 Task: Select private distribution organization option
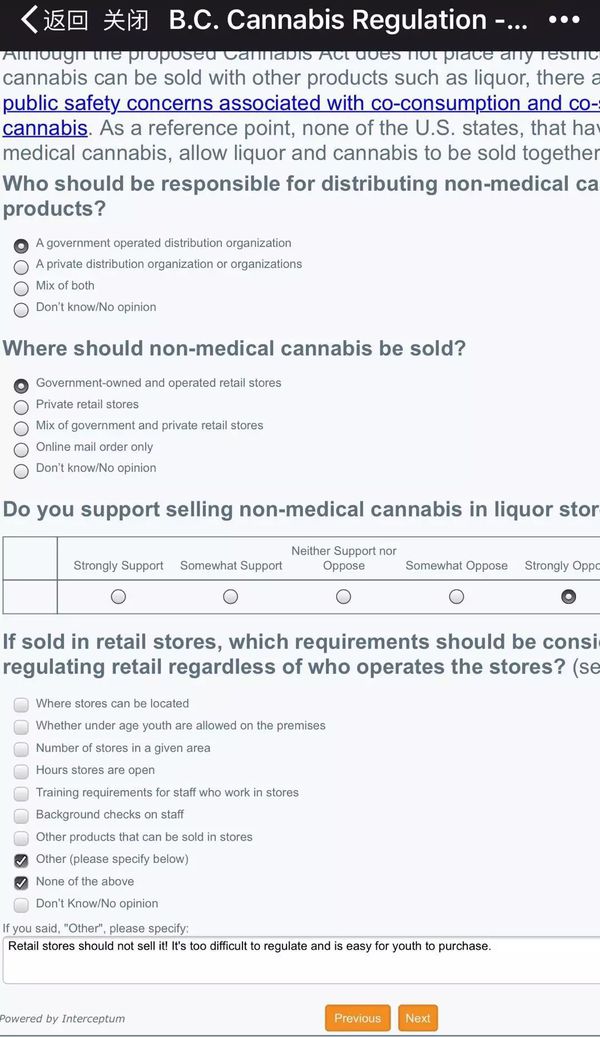(x=21, y=267)
